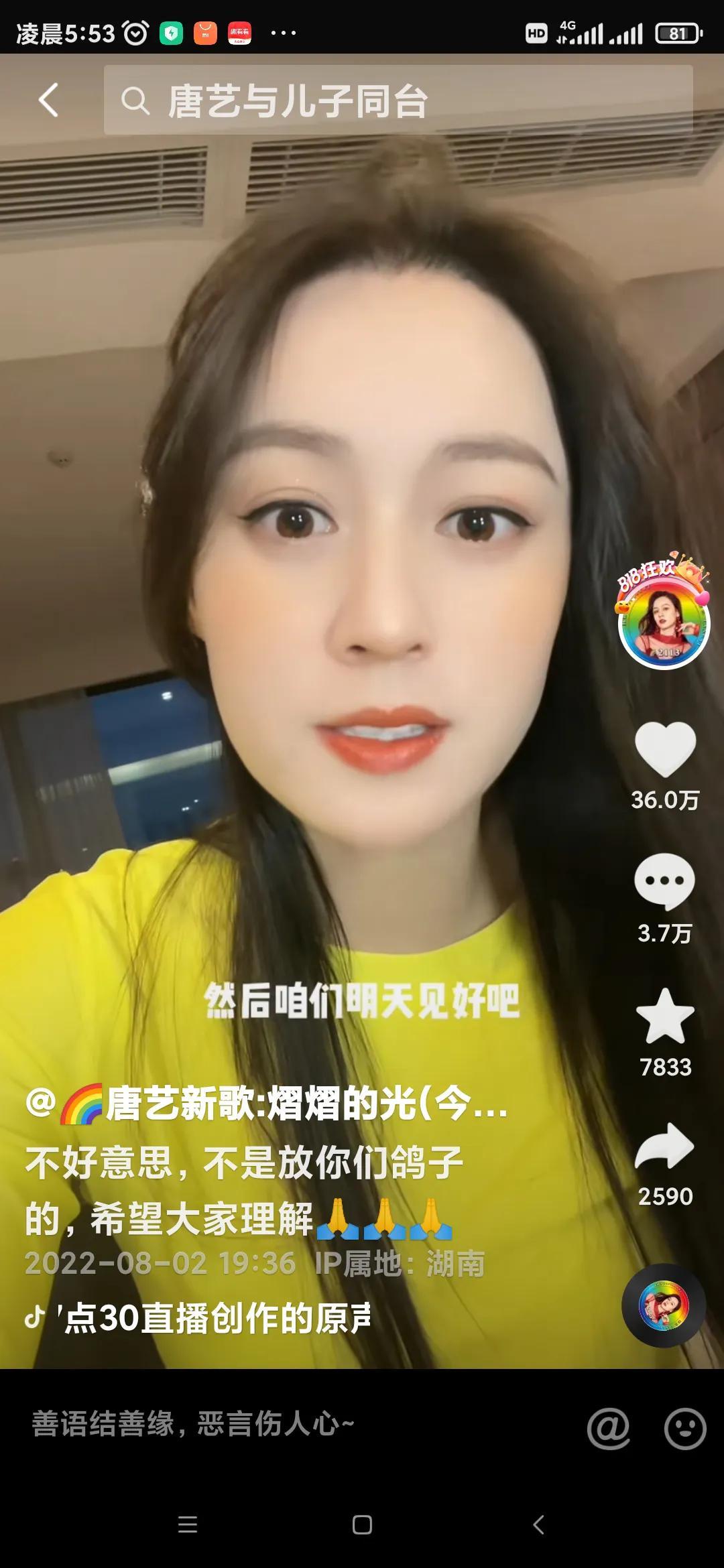
Task: Open the original sound 点30直播创作的原声
Action: tap(208, 1317)
